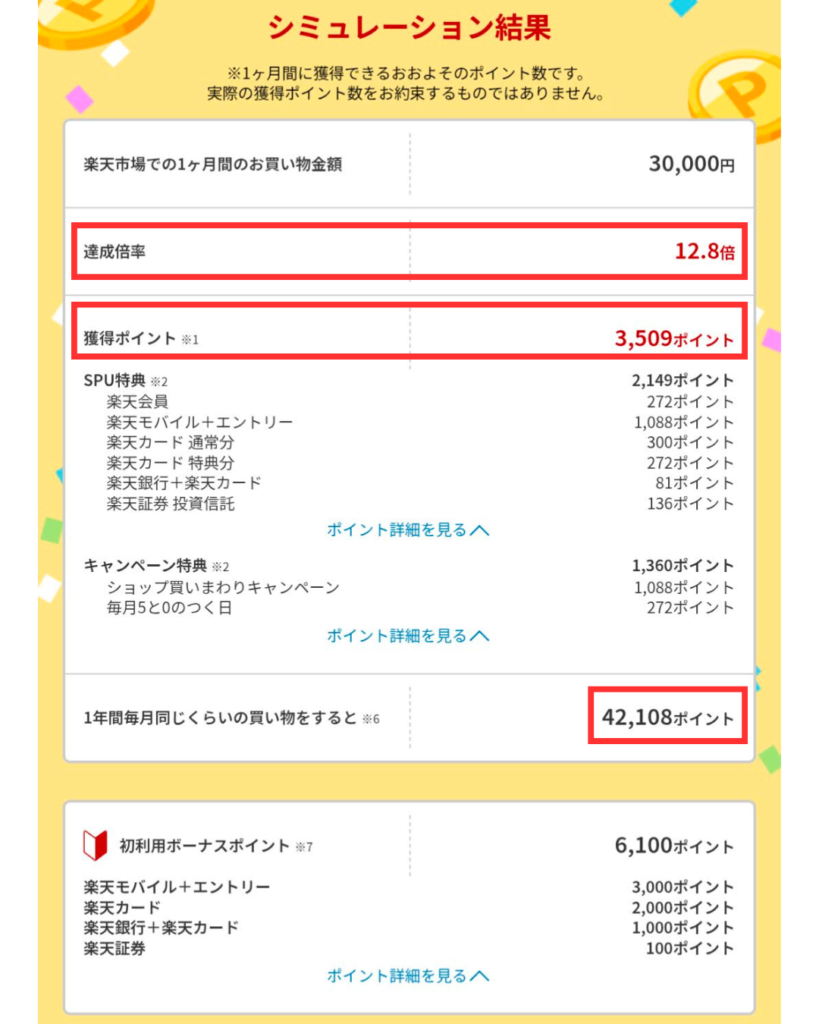
Task: Expand point details under SPU特典
Action: tap(408, 530)
